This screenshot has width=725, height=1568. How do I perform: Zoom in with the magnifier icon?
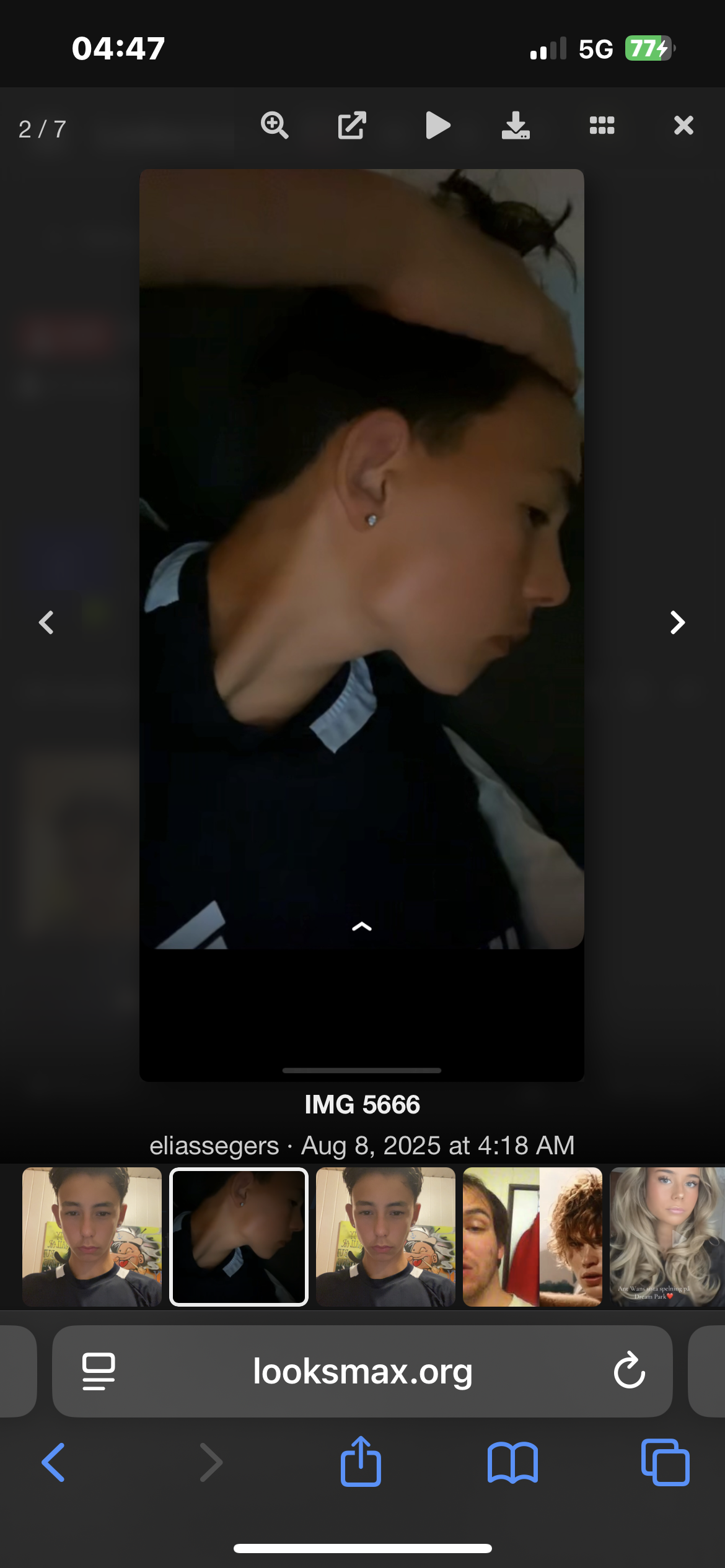coord(275,126)
